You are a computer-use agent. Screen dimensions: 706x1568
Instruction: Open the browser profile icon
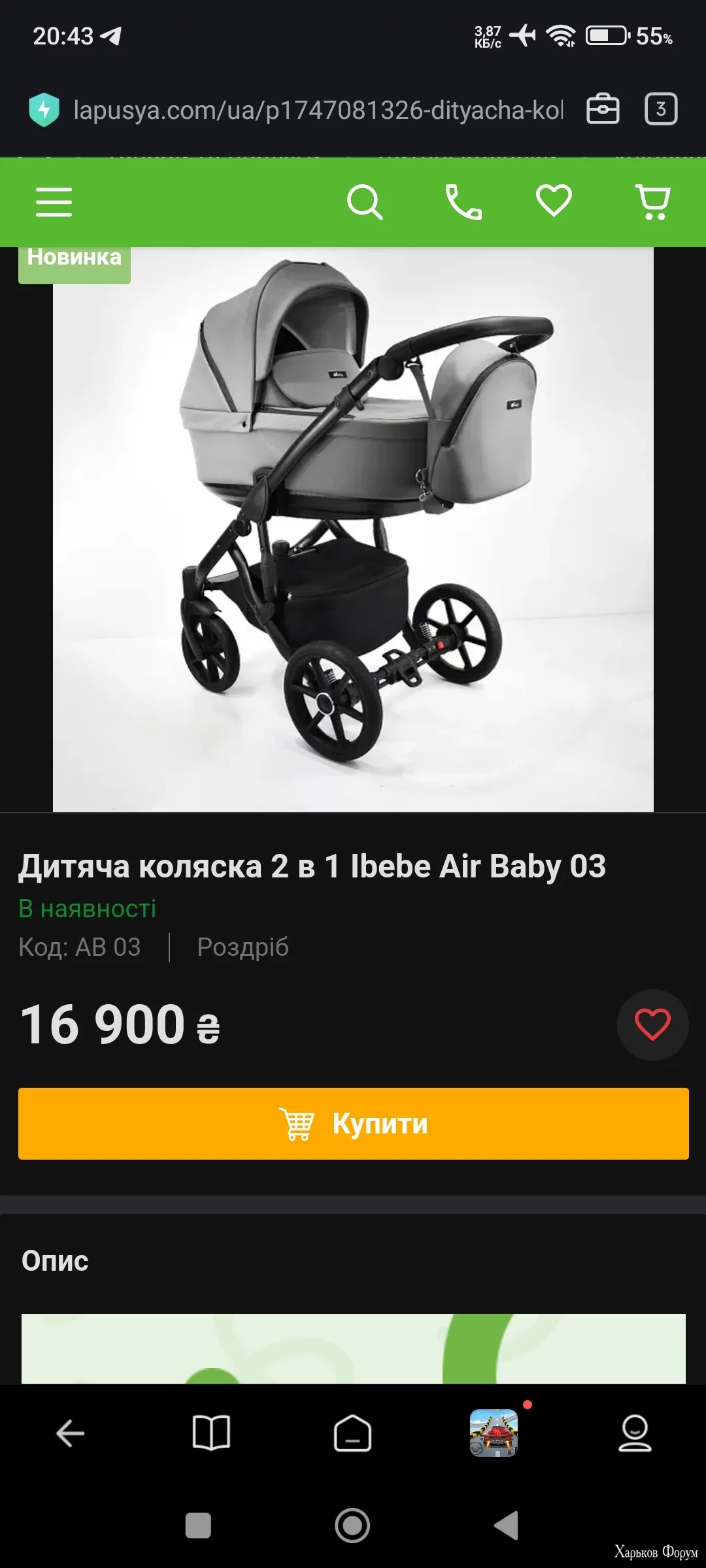635,1433
